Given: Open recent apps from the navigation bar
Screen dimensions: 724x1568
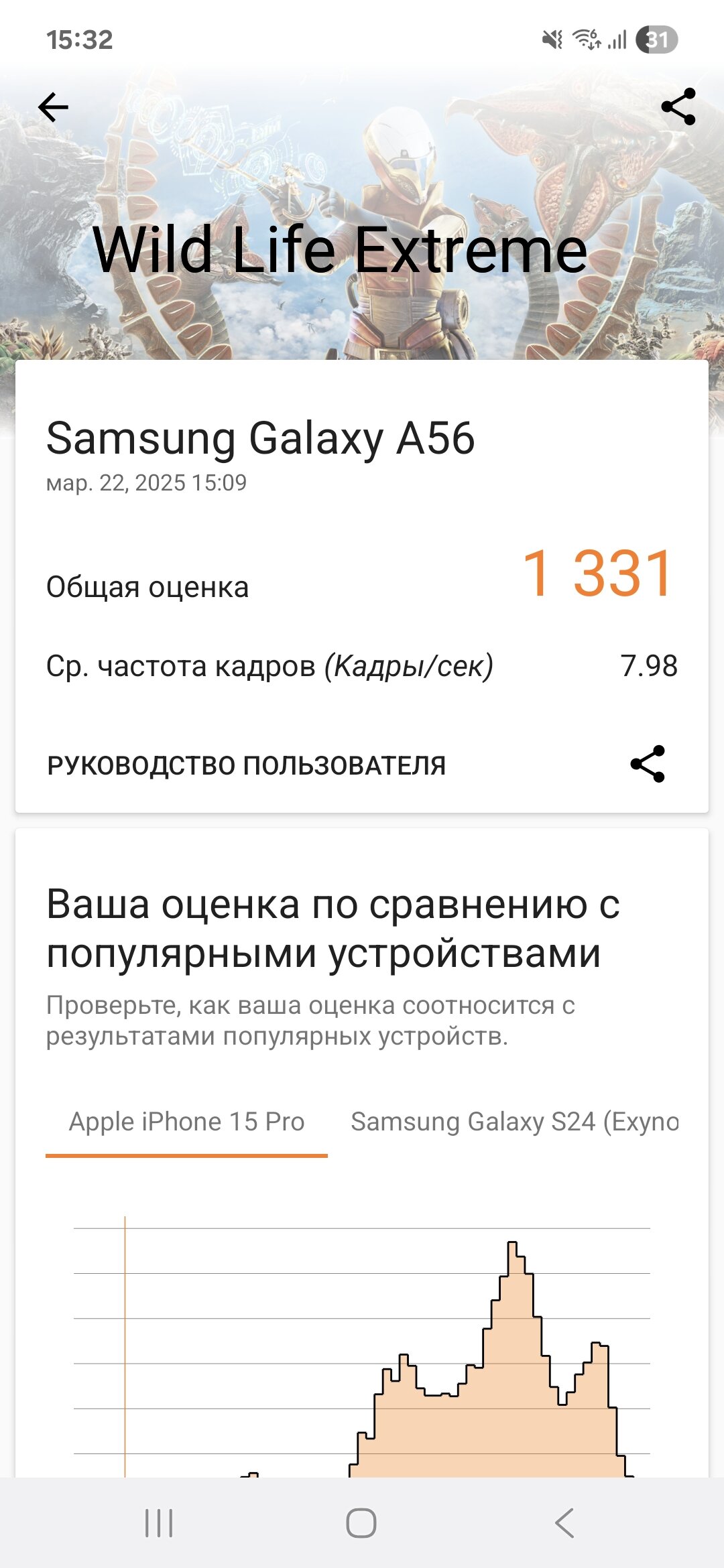Looking at the screenshot, I should pos(160,1523).
